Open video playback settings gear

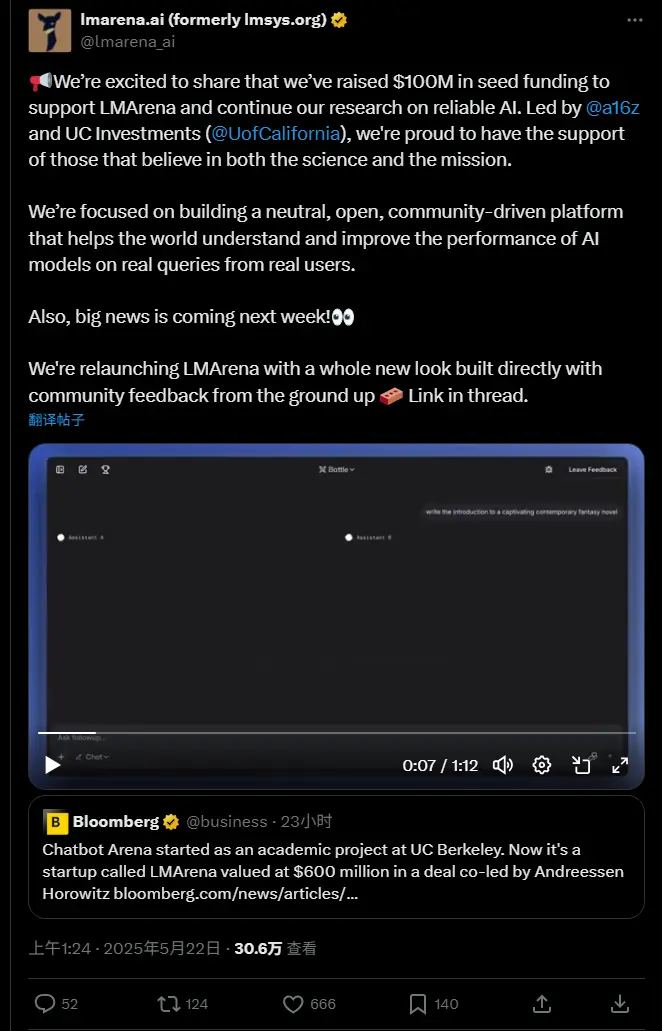click(542, 765)
